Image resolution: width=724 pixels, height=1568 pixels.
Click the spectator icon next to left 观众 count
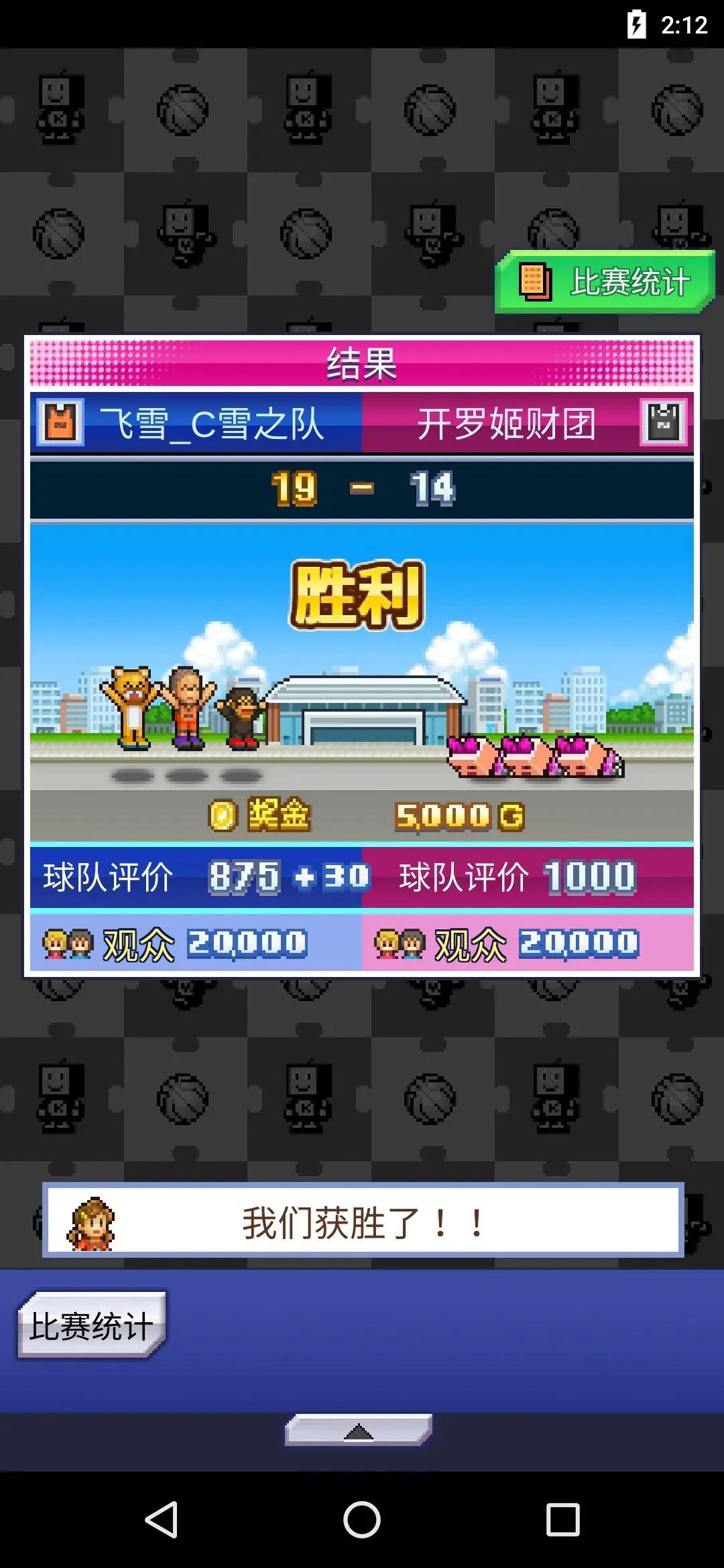point(70,944)
